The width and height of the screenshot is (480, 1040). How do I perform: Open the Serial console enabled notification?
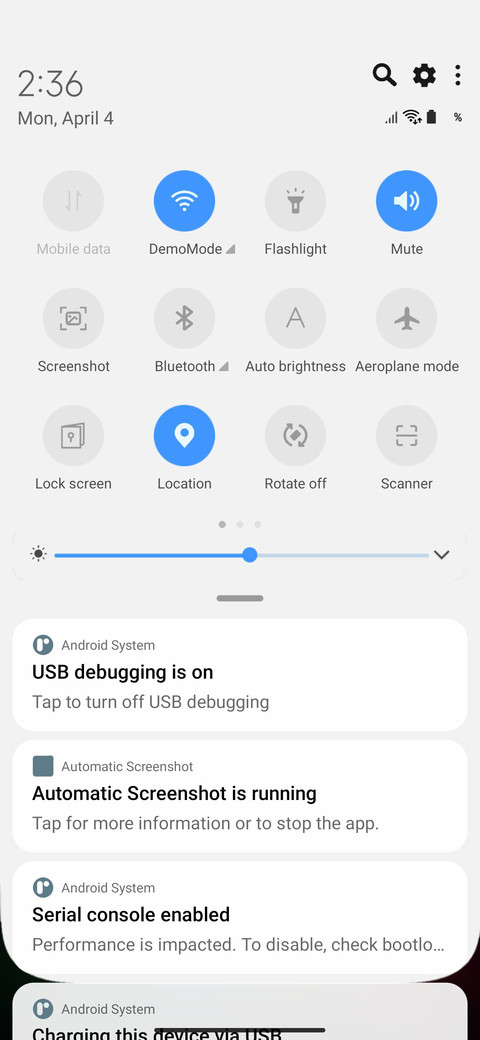point(240,917)
